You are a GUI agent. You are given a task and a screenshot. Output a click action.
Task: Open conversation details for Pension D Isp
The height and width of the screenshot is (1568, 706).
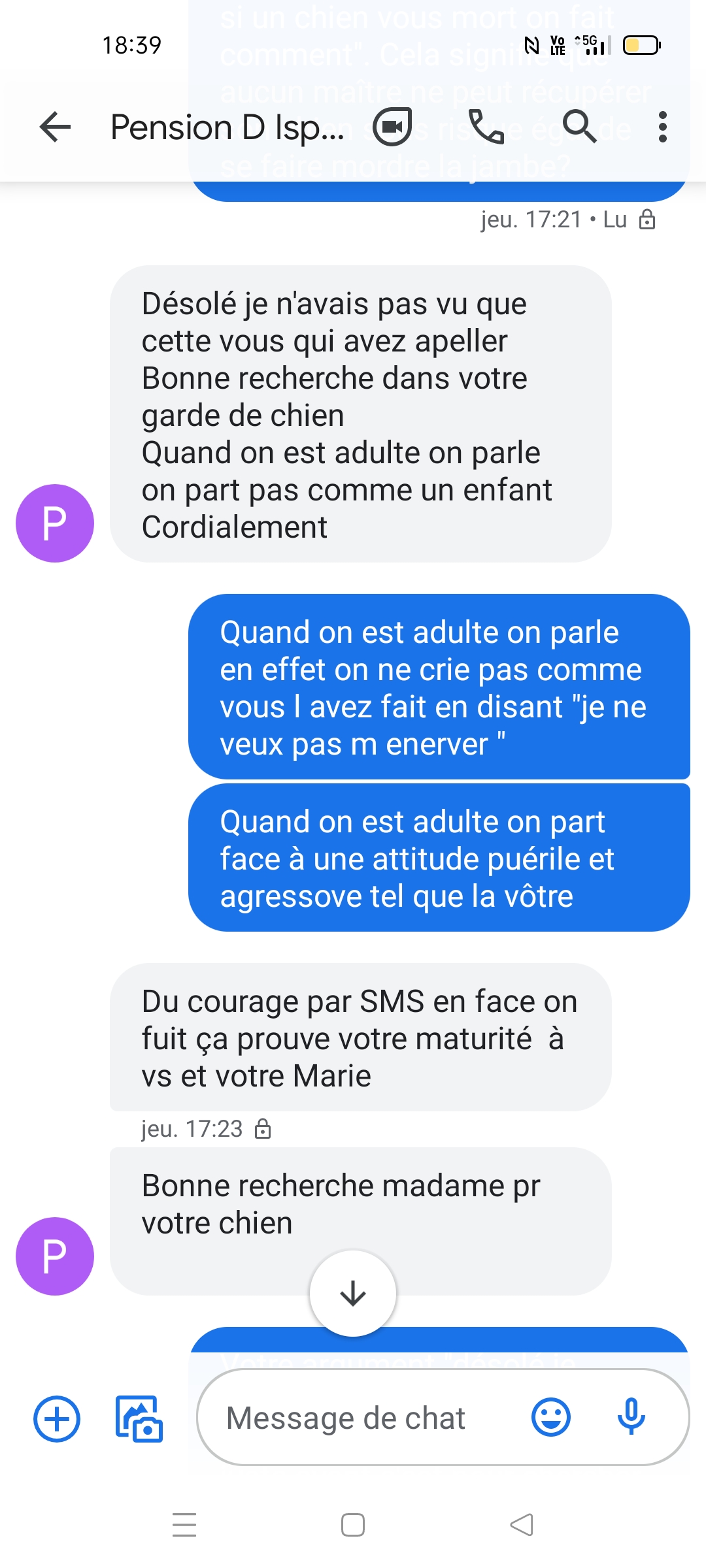[227, 127]
